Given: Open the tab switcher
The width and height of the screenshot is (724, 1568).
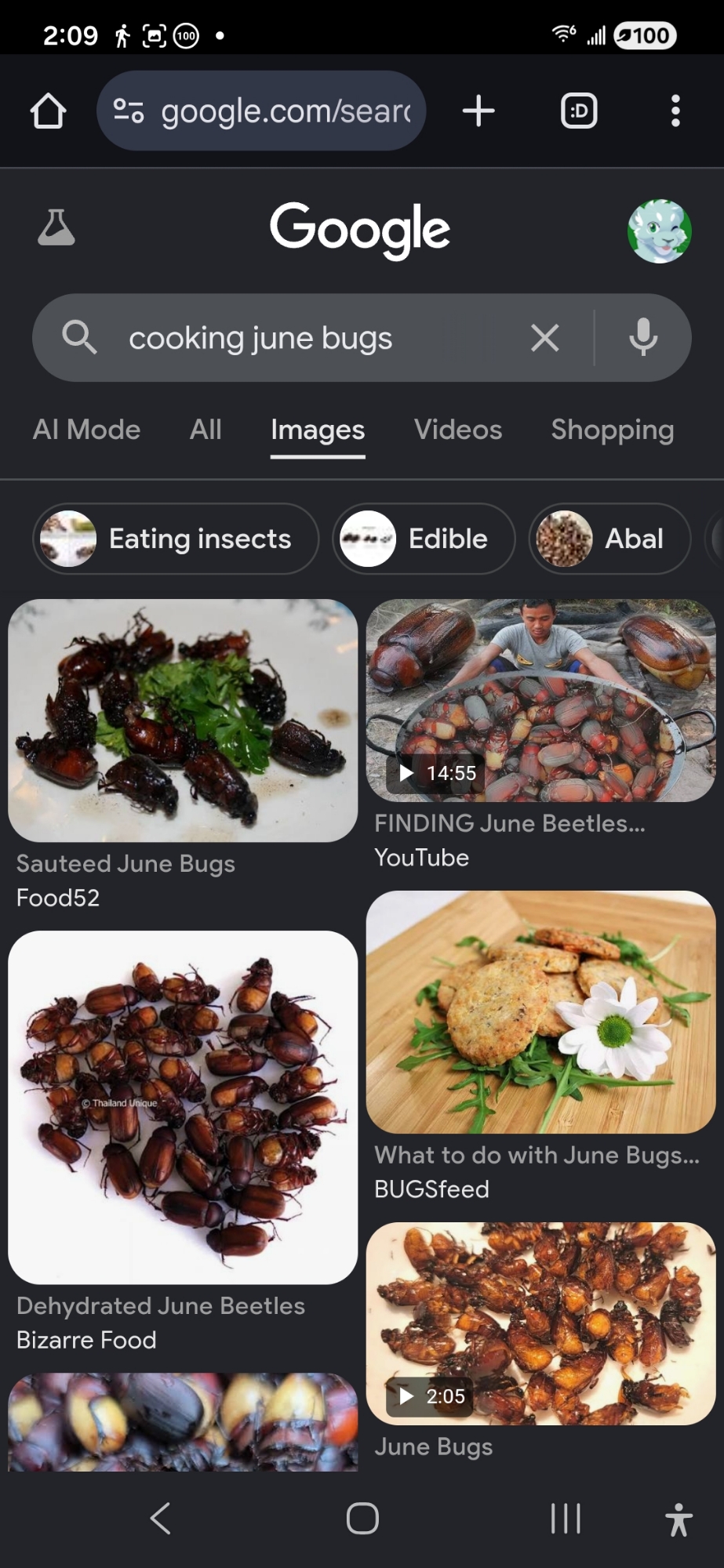Looking at the screenshot, I should [579, 111].
